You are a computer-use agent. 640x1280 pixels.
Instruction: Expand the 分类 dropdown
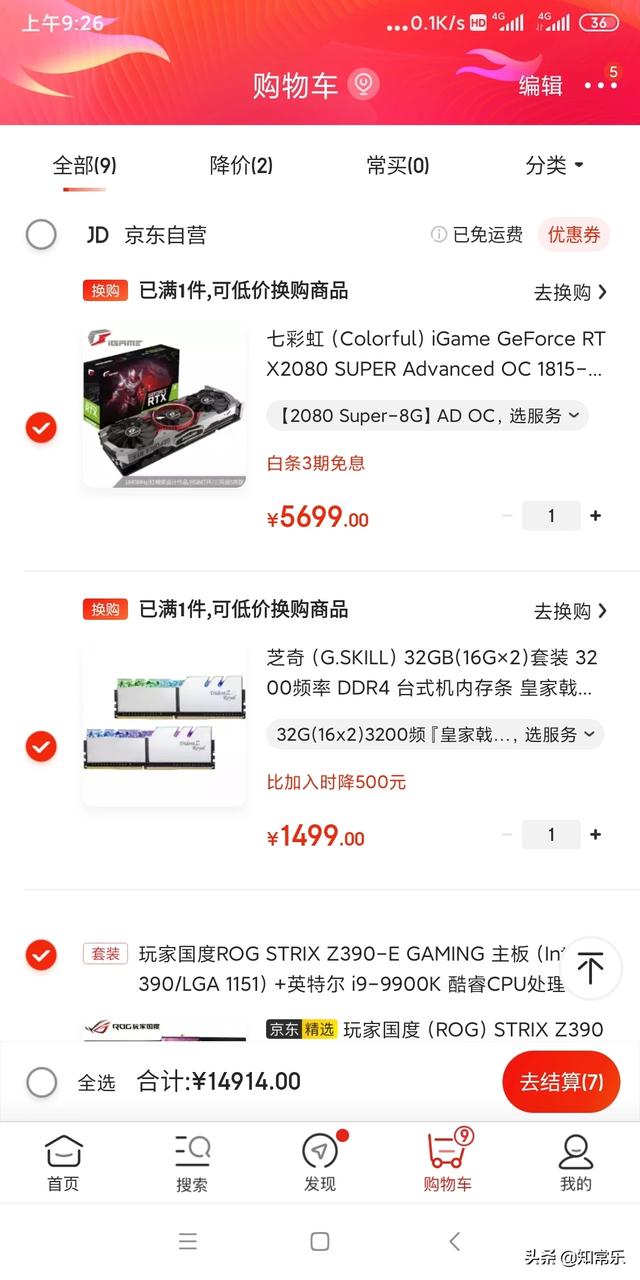pyautogui.click(x=555, y=166)
